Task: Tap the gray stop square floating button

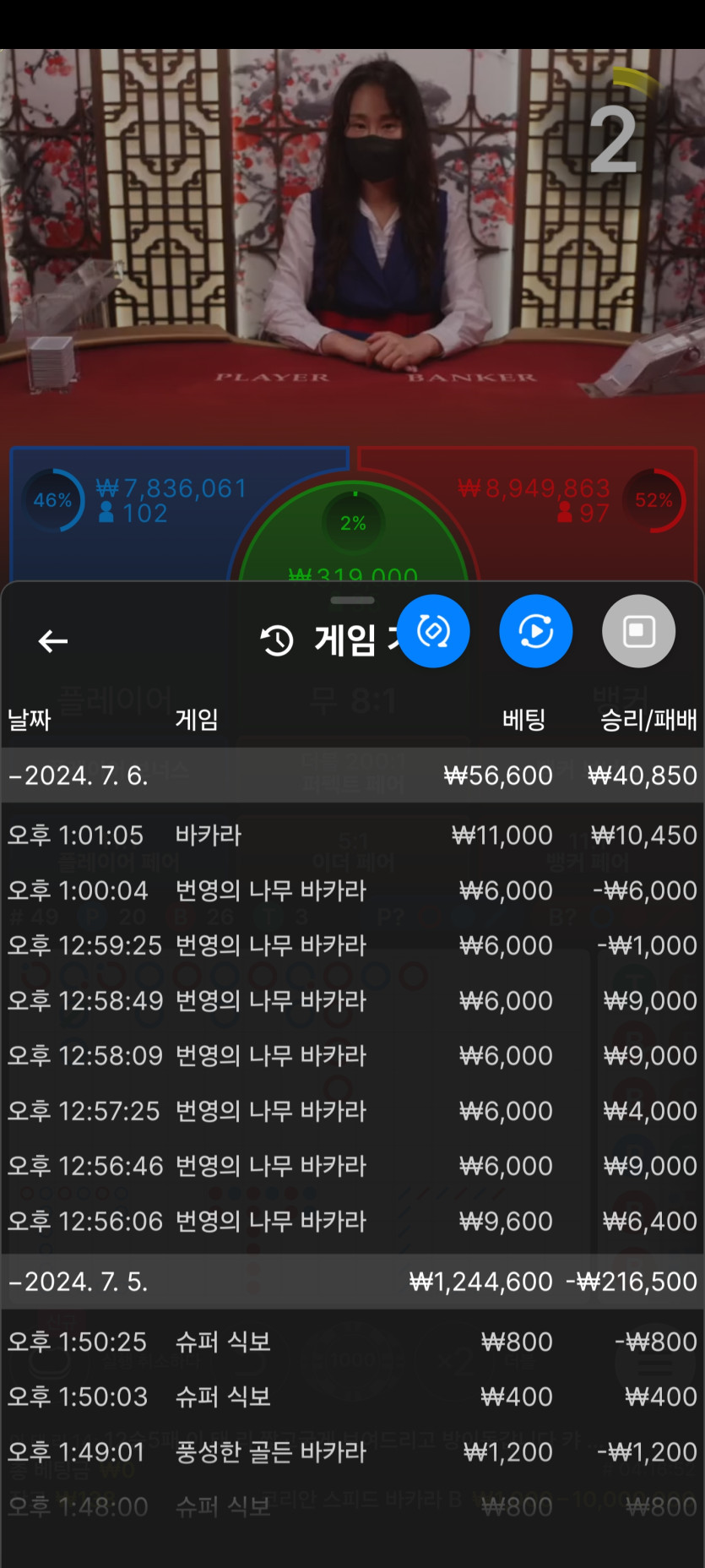Action: pyautogui.click(x=638, y=631)
